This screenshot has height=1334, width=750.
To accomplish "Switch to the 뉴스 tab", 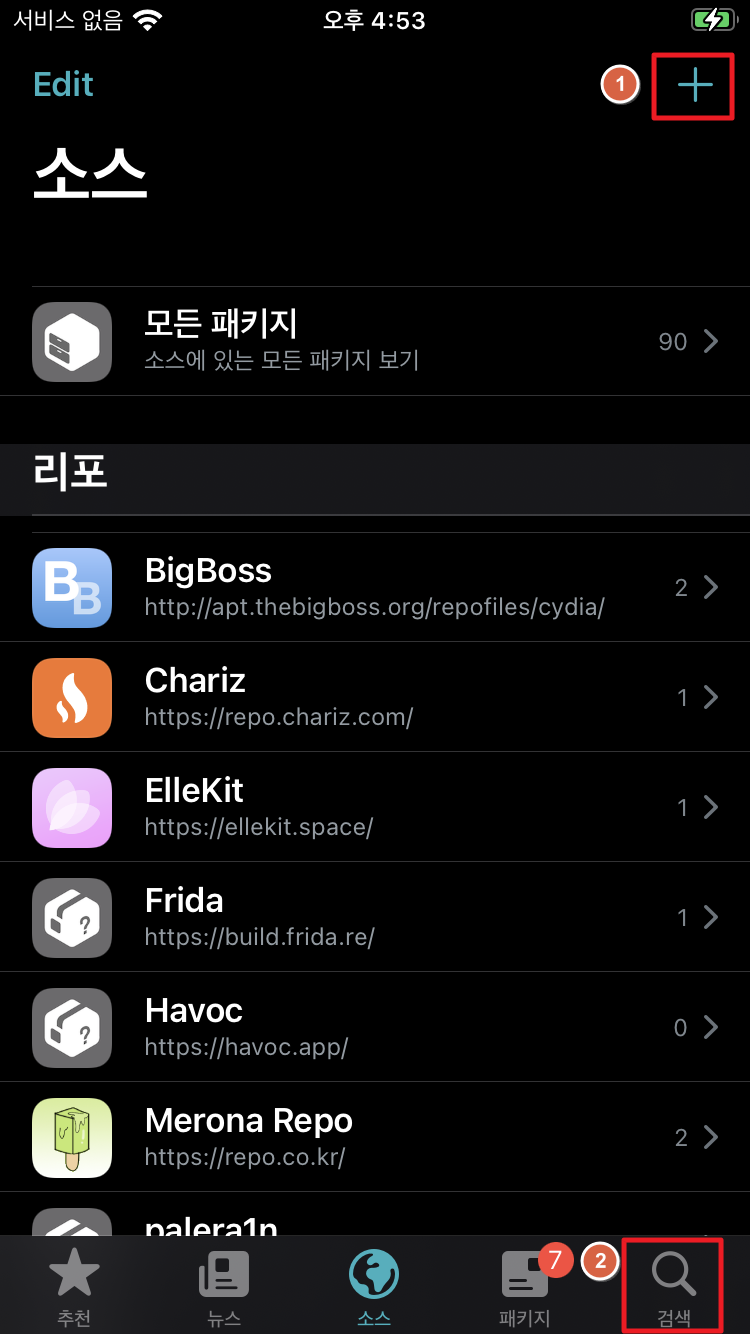I will pyautogui.click(x=224, y=1287).
